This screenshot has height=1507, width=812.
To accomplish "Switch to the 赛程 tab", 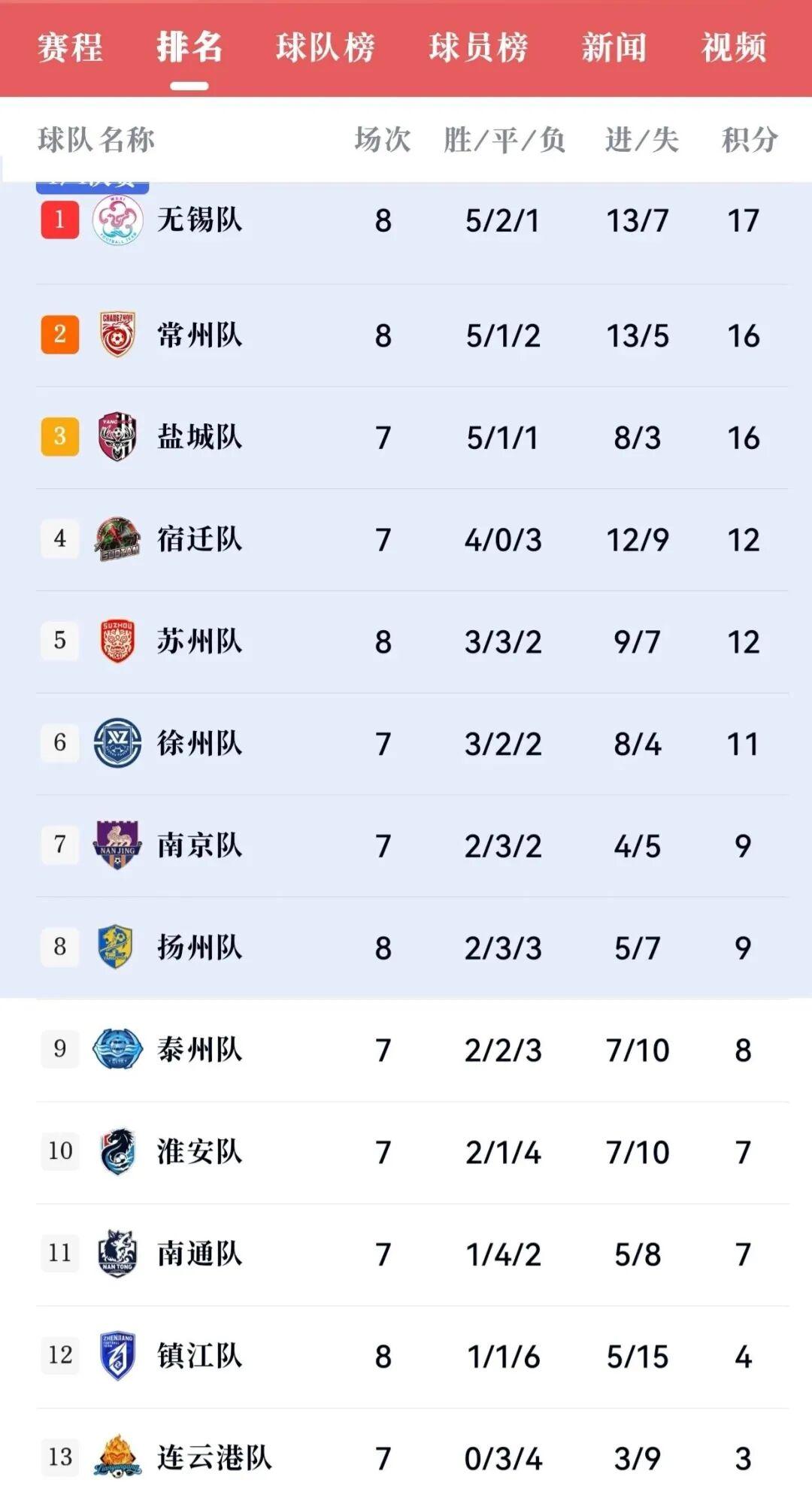I will 70,47.
